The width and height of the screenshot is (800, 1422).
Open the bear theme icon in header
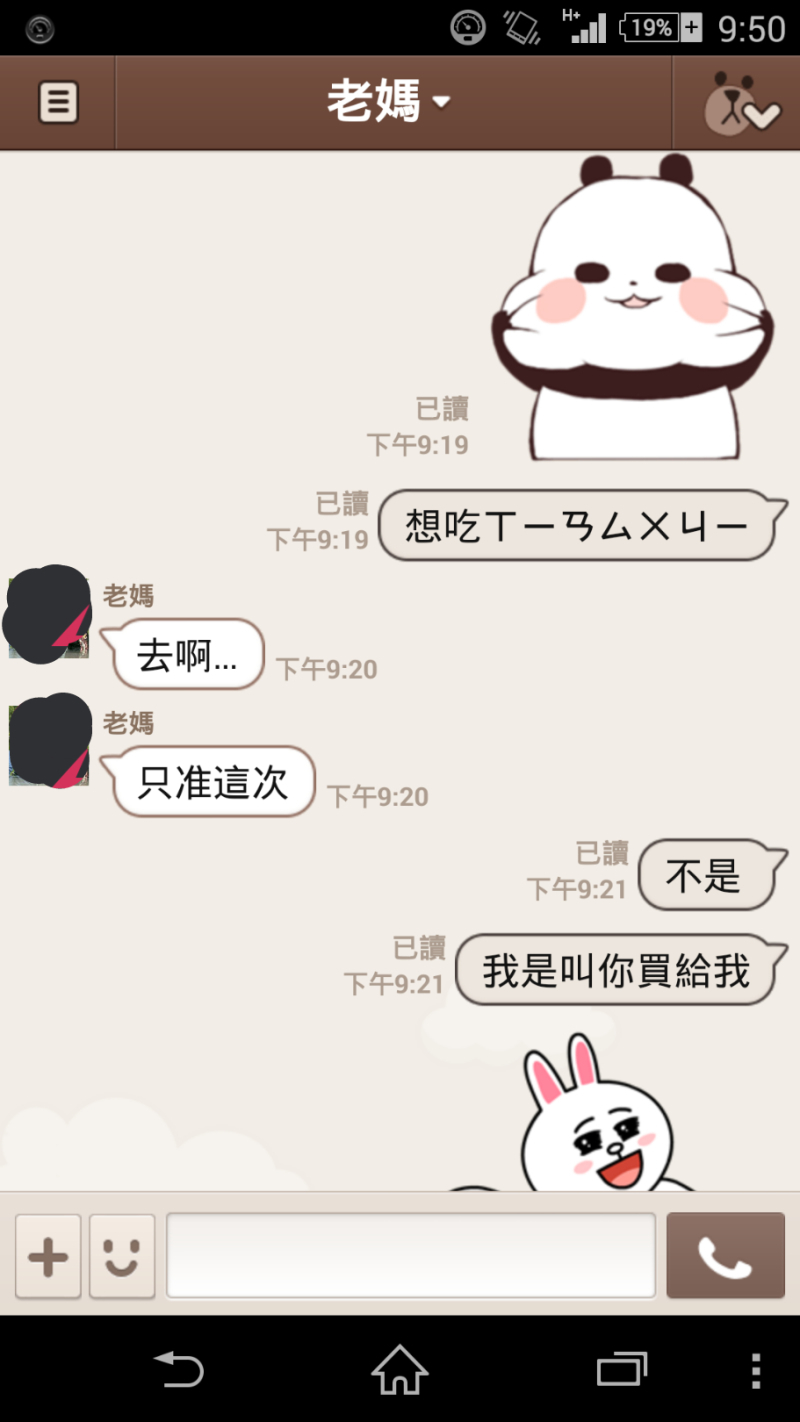pos(738,104)
